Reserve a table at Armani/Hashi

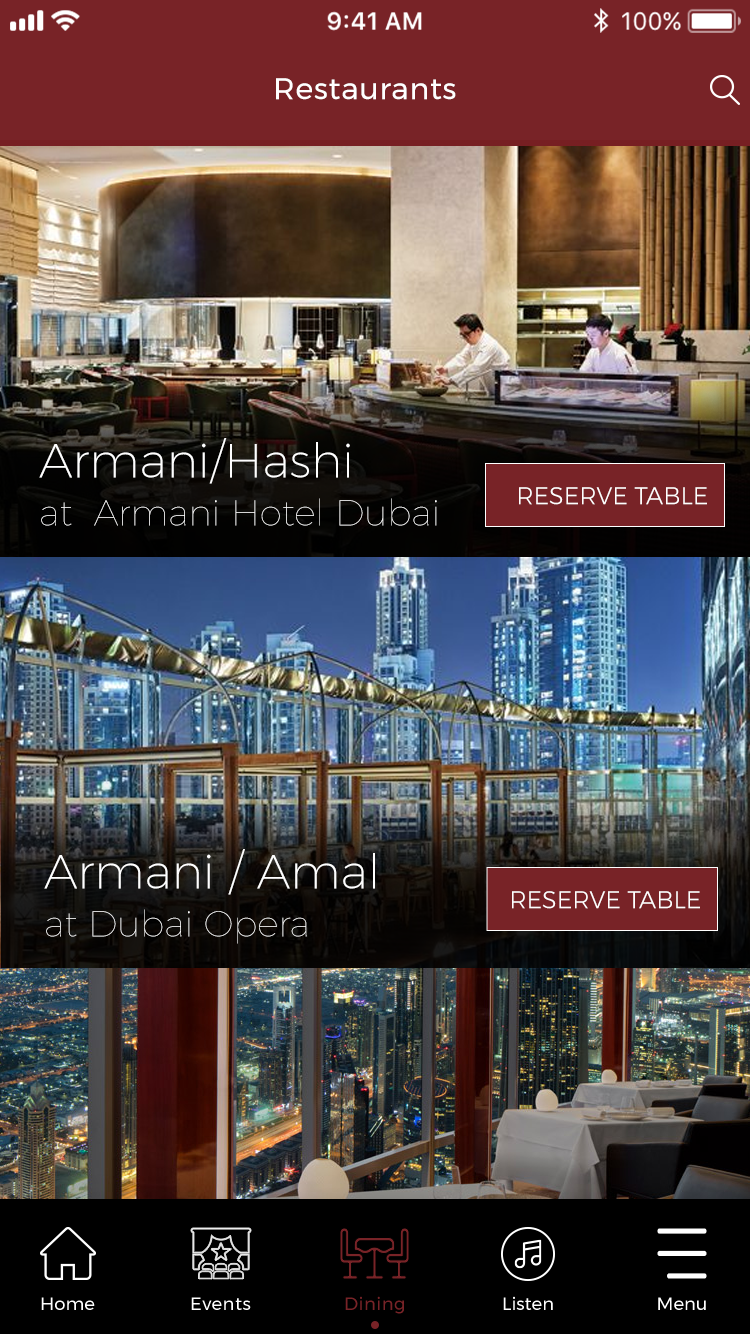pyautogui.click(x=605, y=495)
